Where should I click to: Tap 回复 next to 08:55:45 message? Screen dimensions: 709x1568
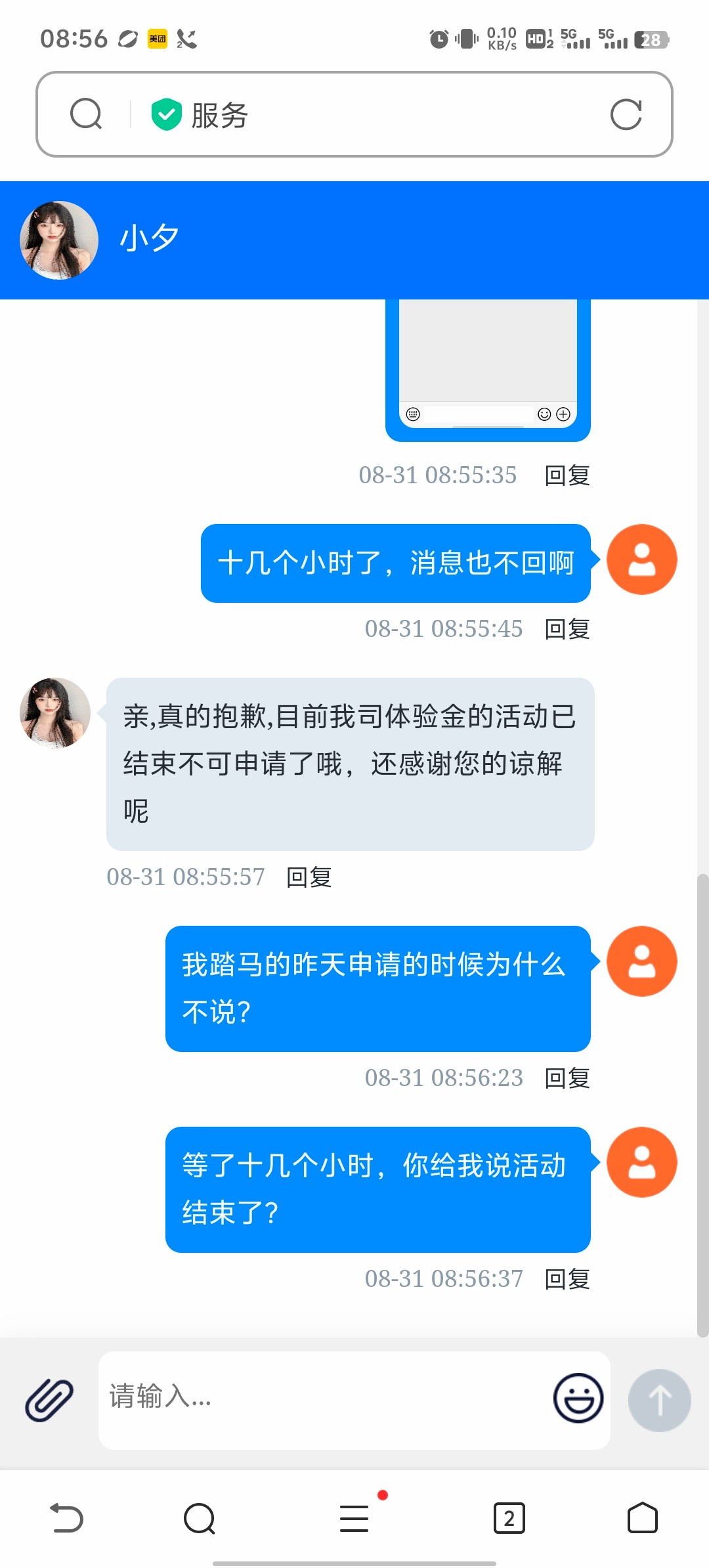(567, 629)
